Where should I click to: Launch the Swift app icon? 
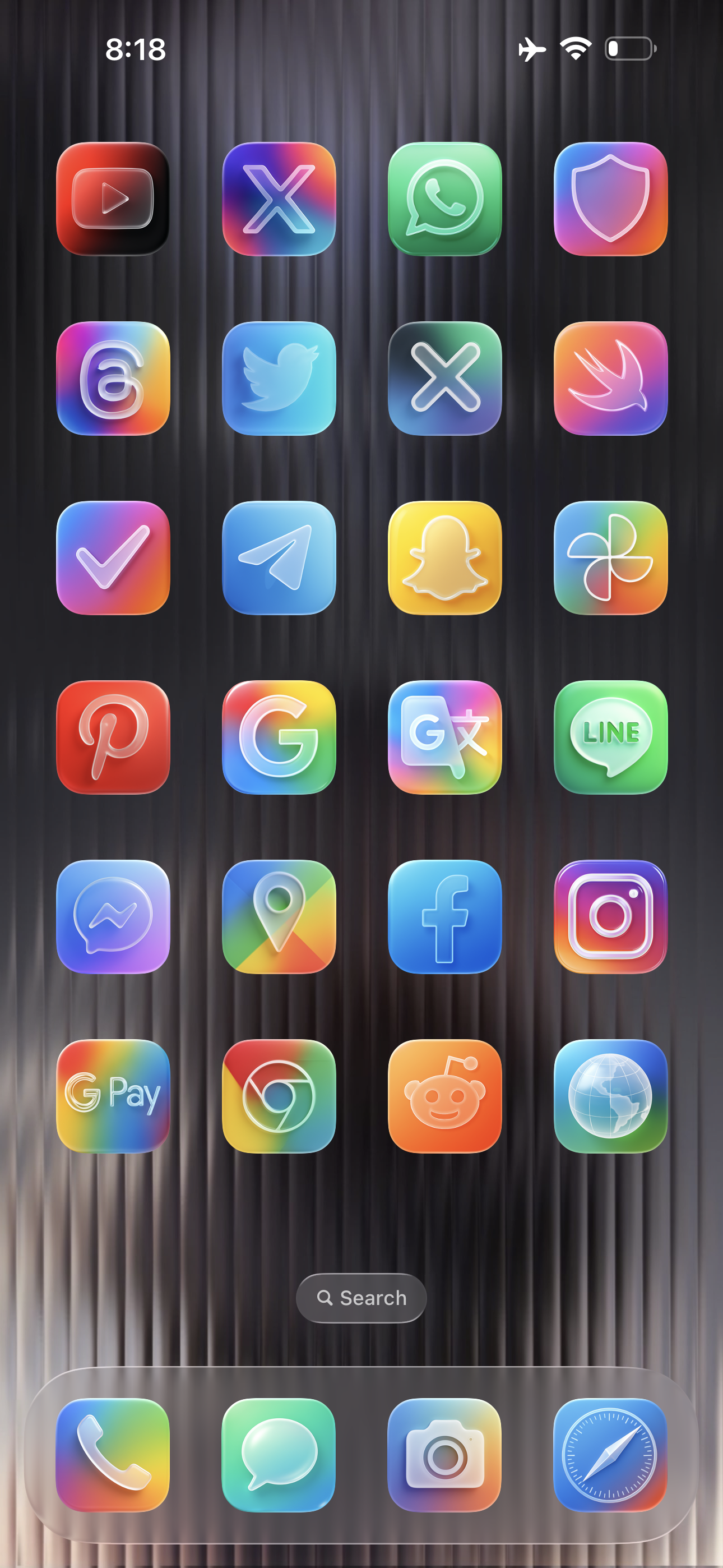[610, 378]
